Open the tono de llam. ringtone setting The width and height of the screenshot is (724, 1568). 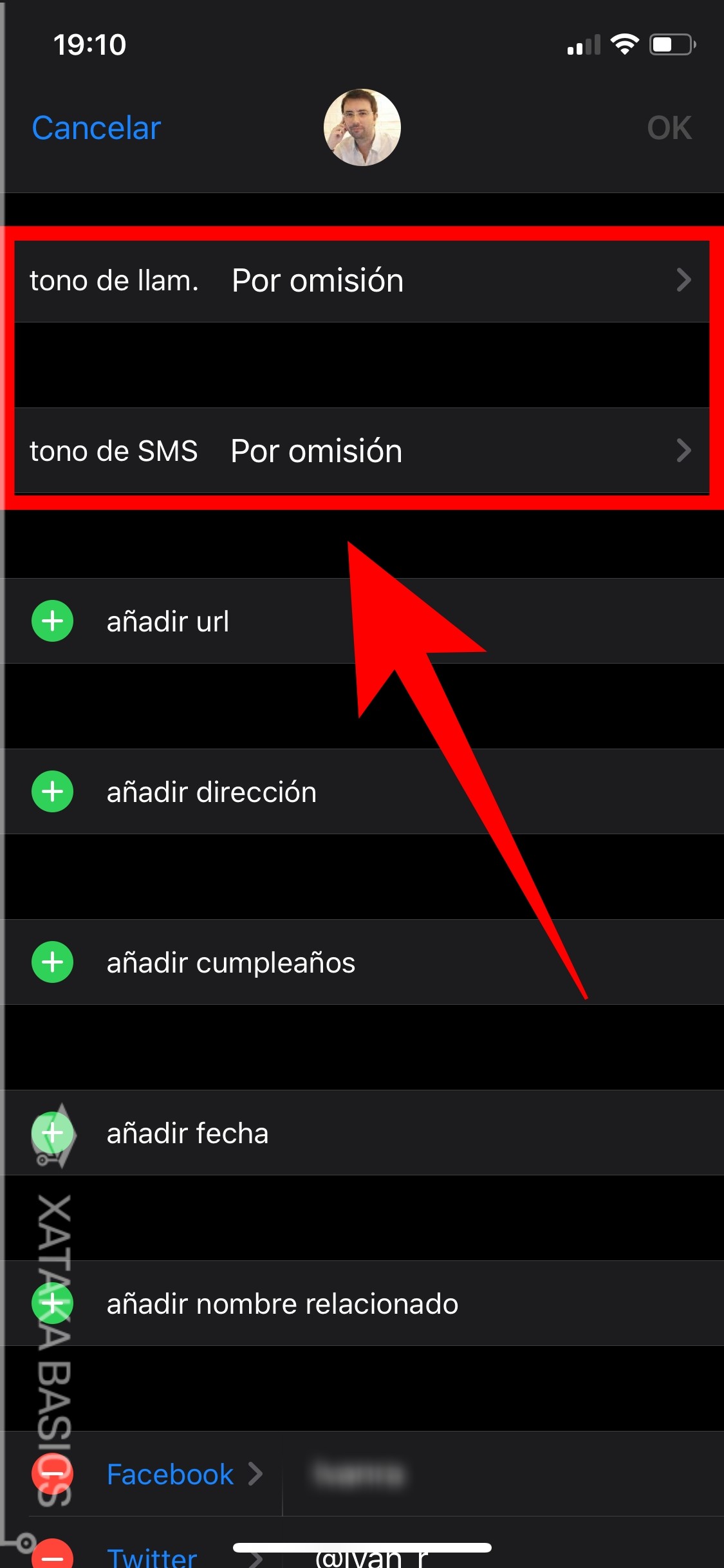(362, 281)
